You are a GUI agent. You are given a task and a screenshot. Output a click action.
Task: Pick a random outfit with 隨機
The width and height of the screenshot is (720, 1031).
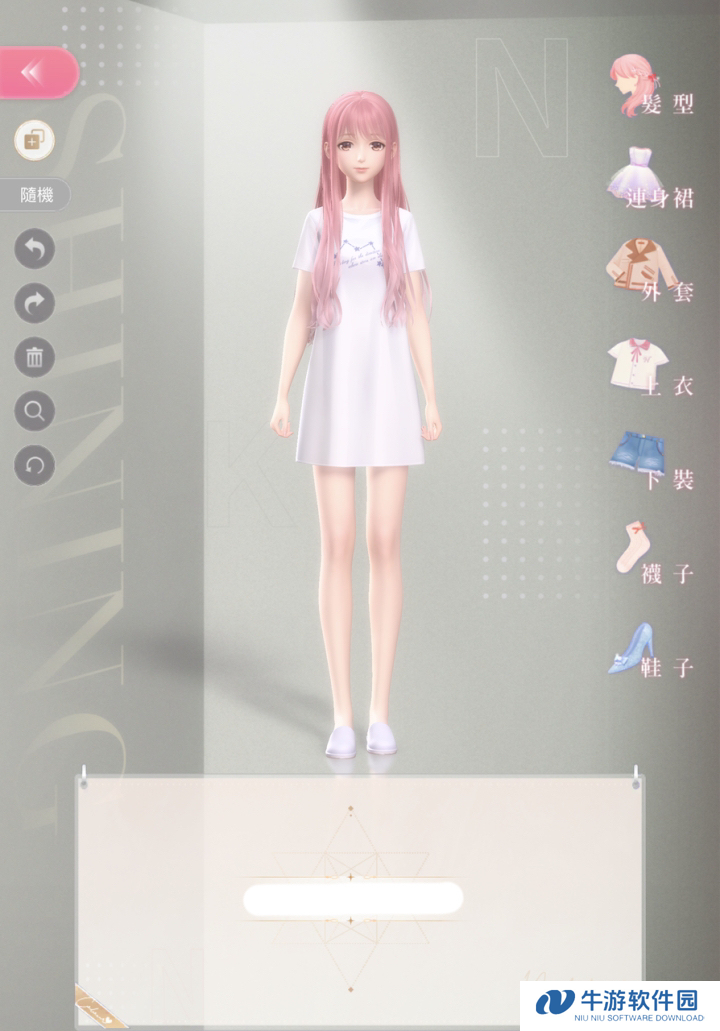[36, 195]
